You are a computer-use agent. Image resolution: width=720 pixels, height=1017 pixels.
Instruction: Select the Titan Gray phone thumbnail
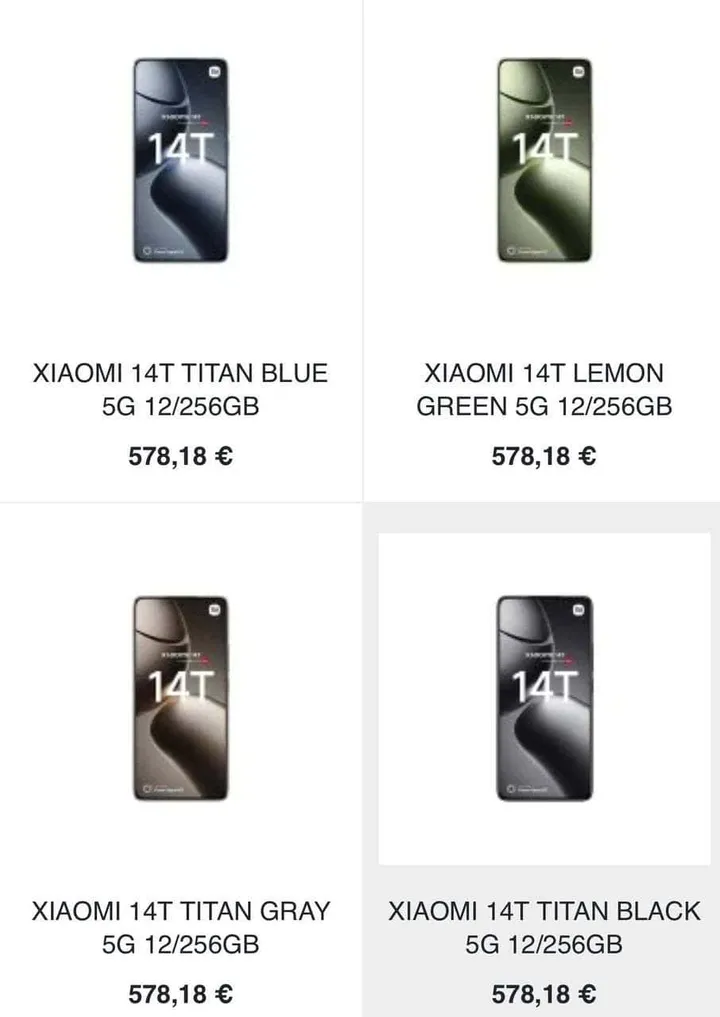tap(180, 693)
